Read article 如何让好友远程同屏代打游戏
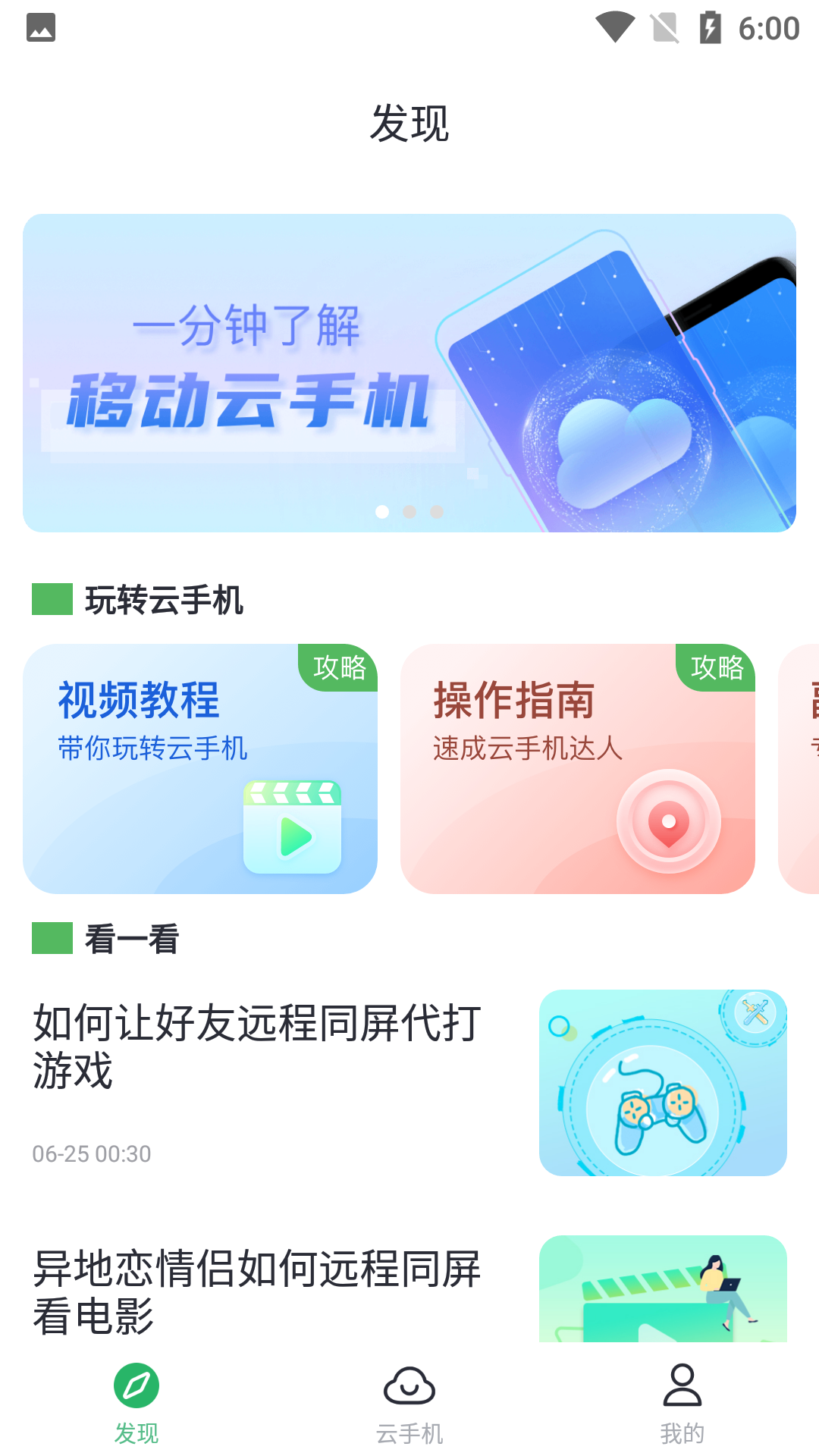The image size is (819, 1456). coord(409,1083)
